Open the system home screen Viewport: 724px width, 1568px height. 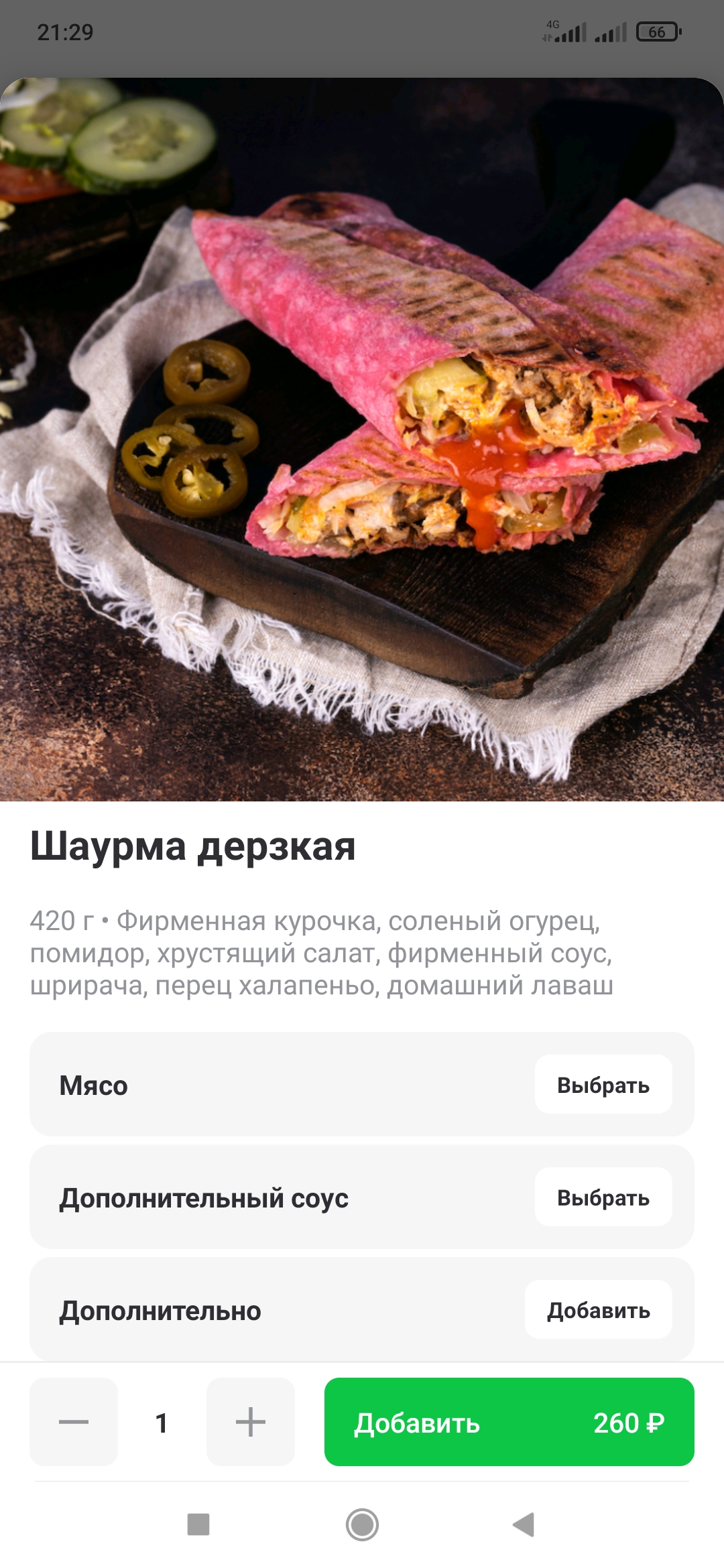point(362,1524)
